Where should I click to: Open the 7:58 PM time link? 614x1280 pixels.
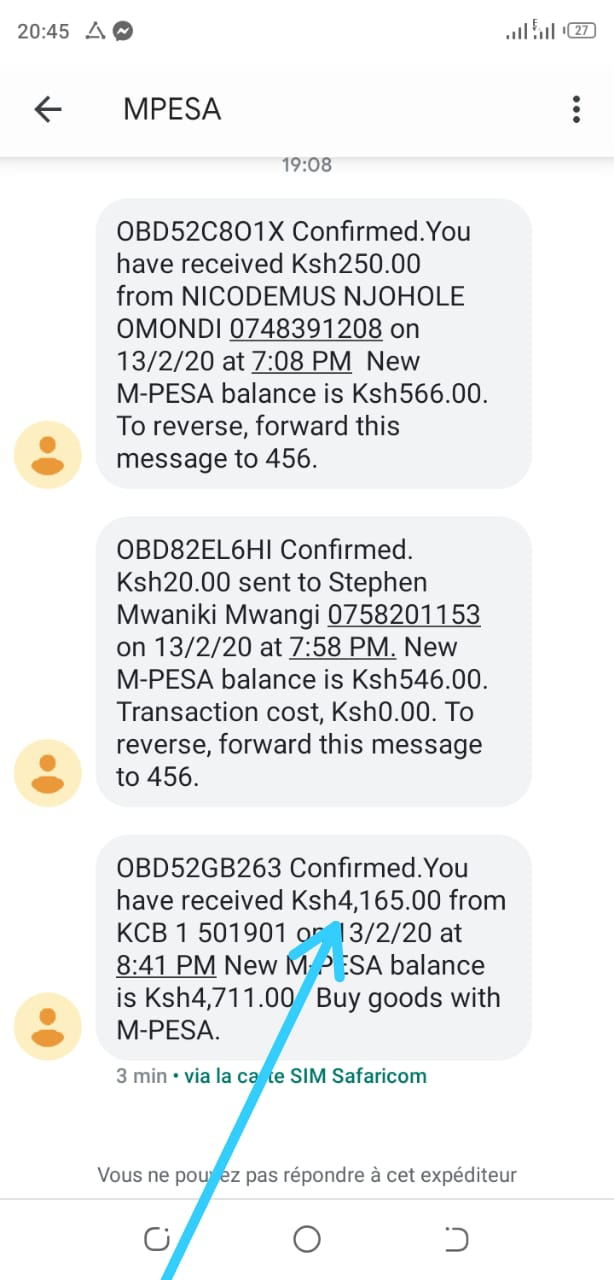[x=343, y=647]
